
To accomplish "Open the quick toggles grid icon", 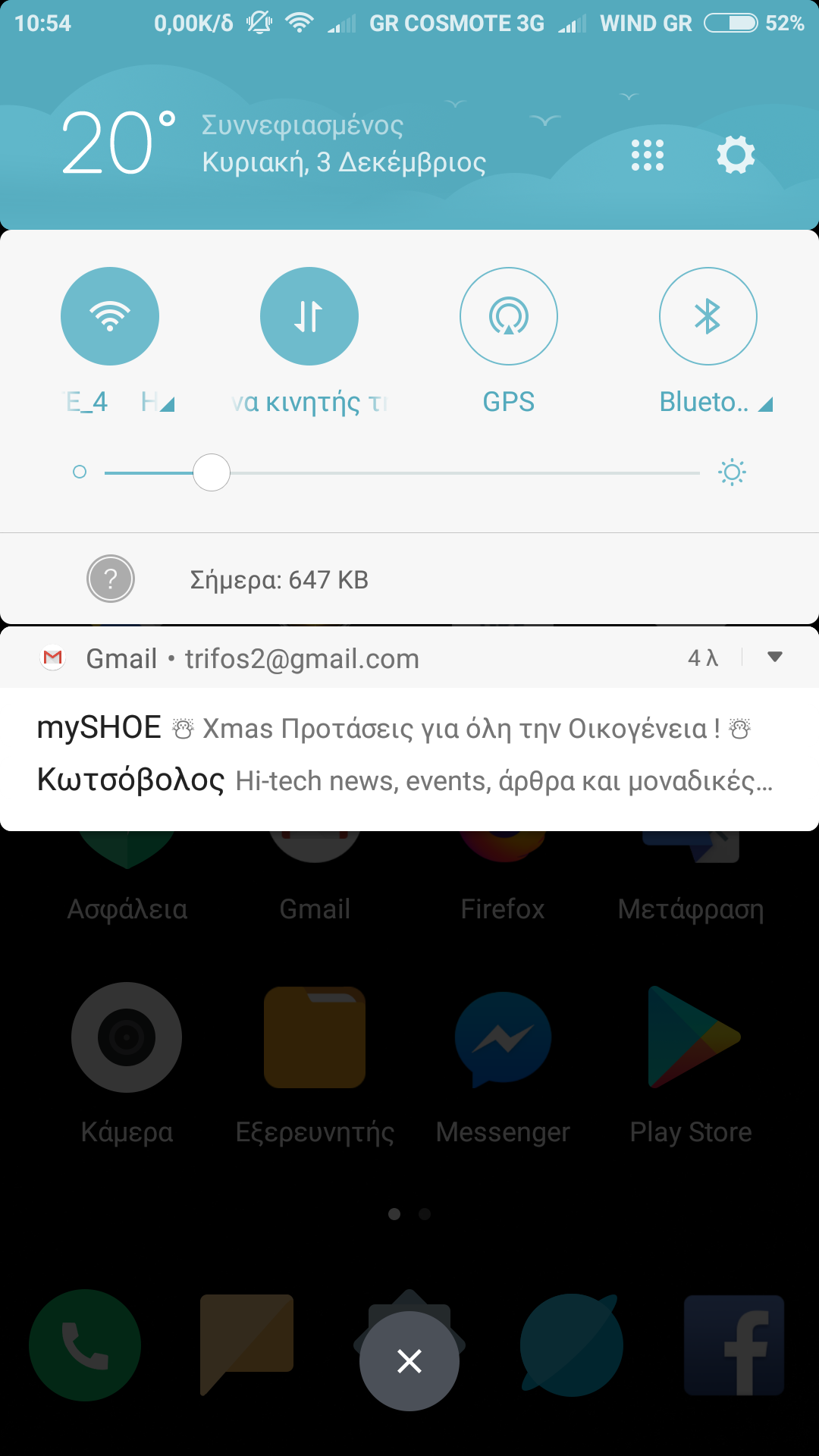I will coord(648,155).
